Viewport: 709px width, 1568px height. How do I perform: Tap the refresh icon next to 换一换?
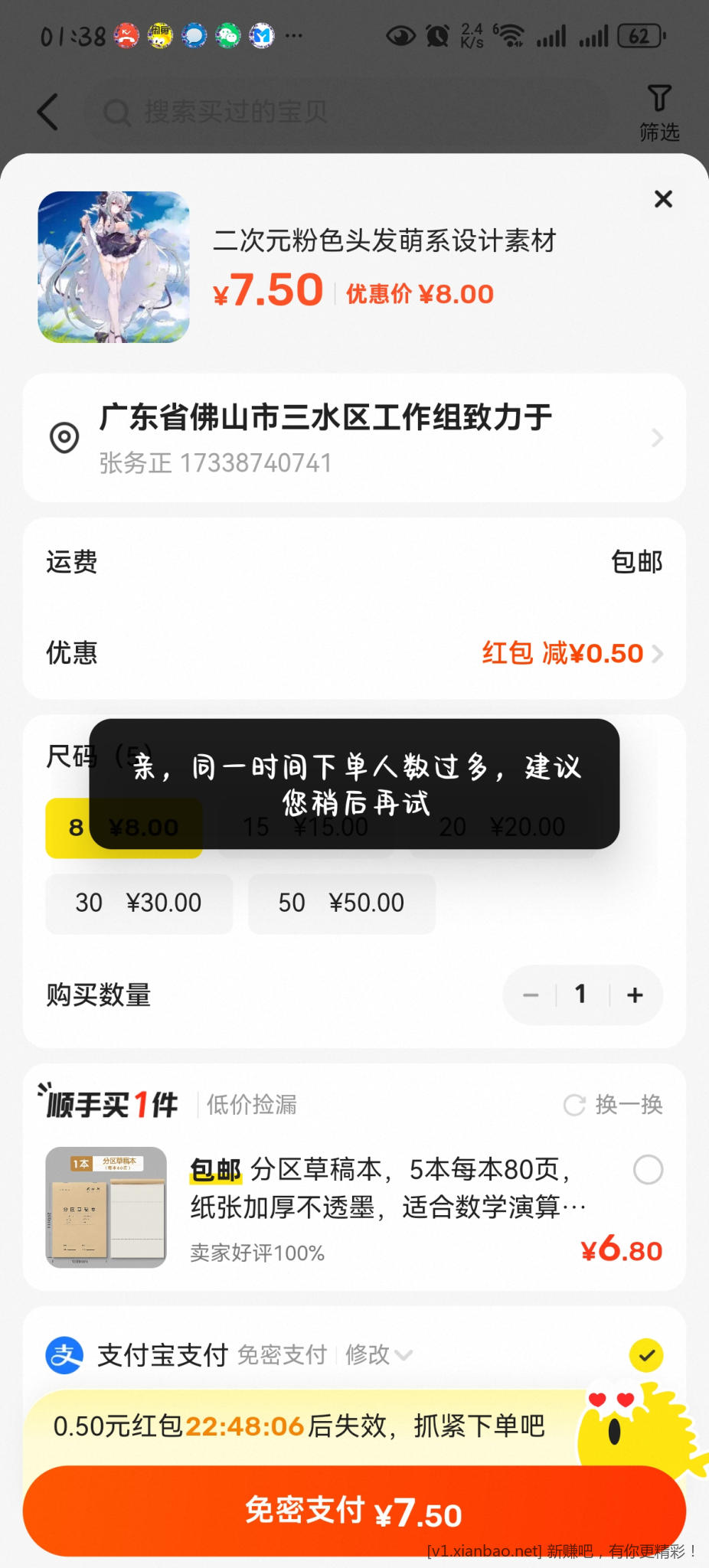(x=574, y=1105)
